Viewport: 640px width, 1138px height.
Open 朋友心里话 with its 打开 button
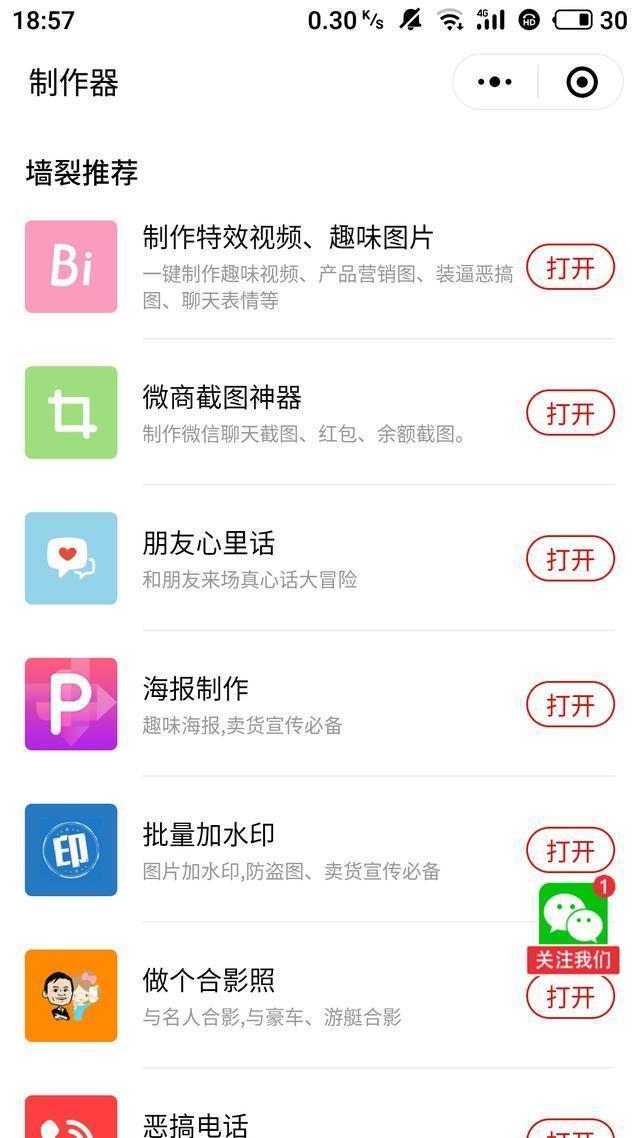570,559
